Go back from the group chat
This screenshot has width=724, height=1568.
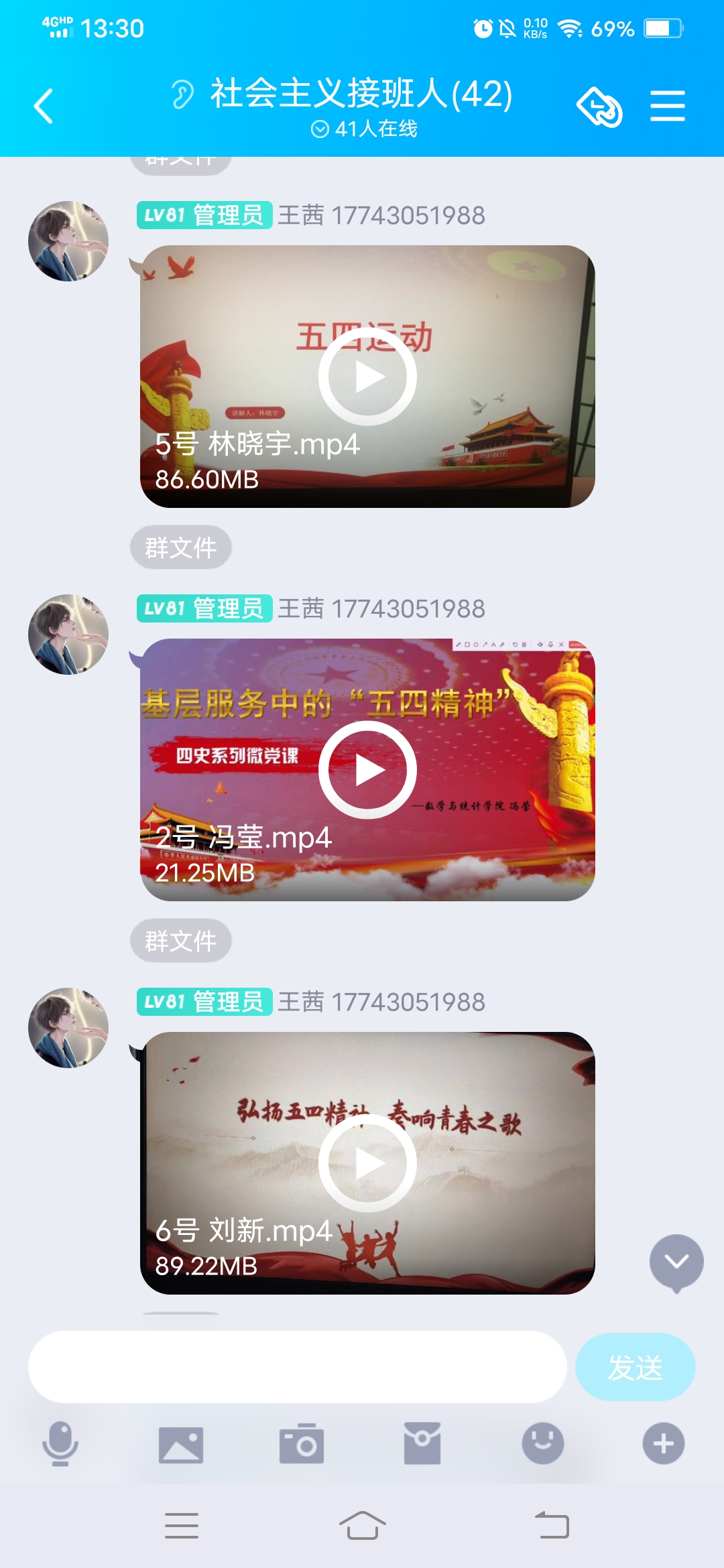pos(44,107)
